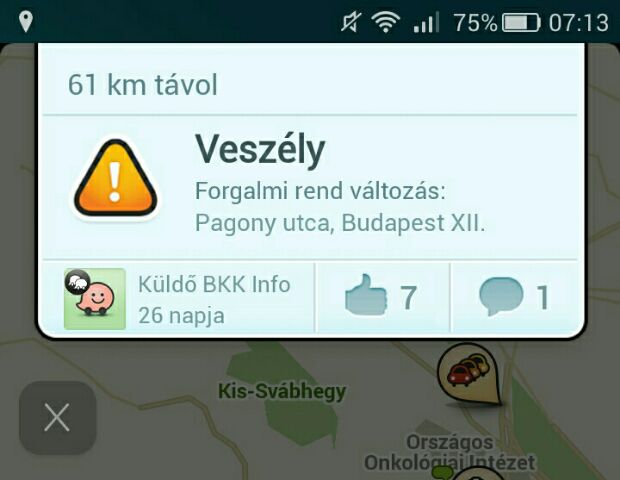Open comments on the Veszély report
620x480 pixels.
[x=514, y=297]
